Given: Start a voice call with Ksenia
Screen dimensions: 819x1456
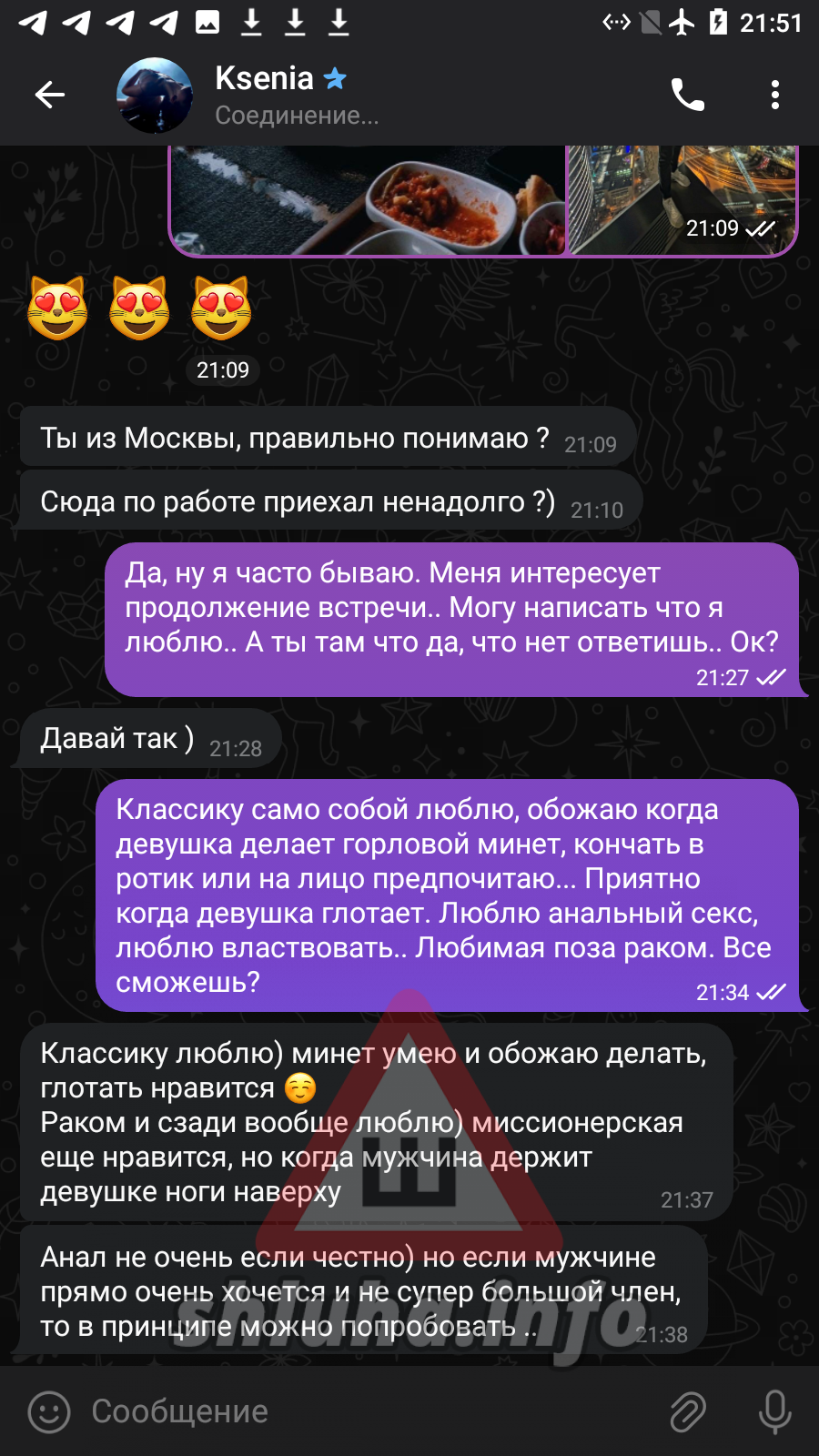Looking at the screenshot, I should 688,95.
